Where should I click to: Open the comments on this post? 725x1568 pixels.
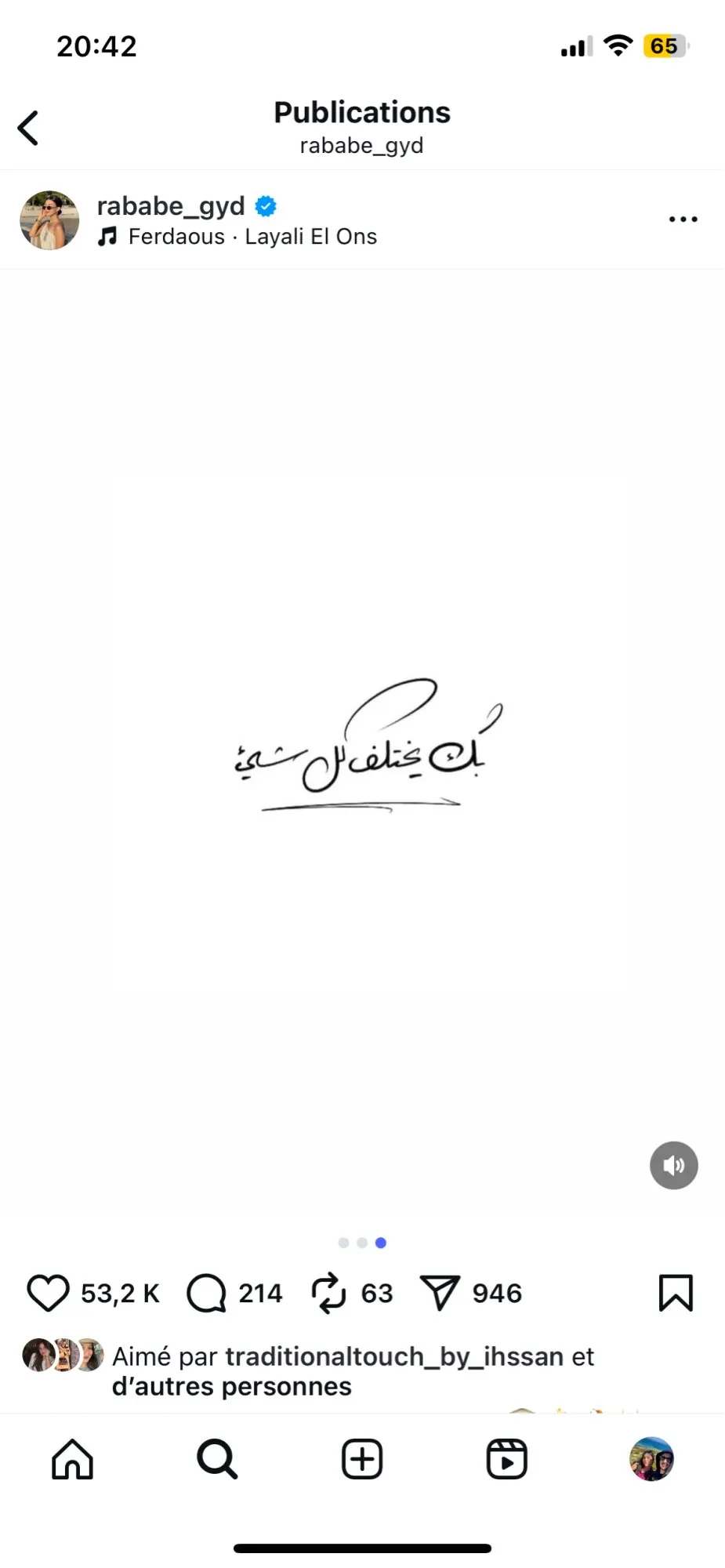[207, 1293]
